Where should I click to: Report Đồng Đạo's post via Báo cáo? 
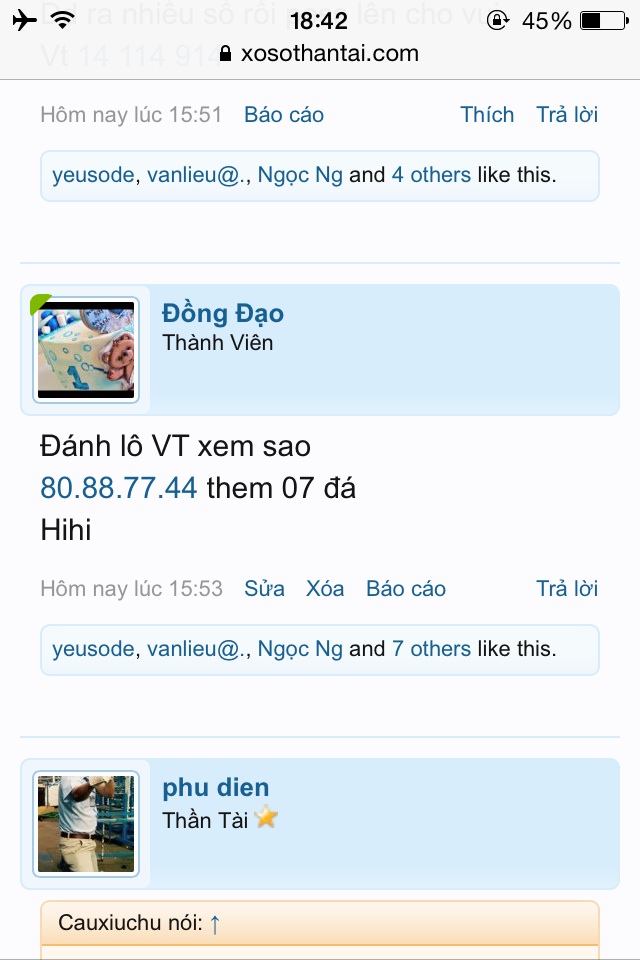(x=406, y=589)
